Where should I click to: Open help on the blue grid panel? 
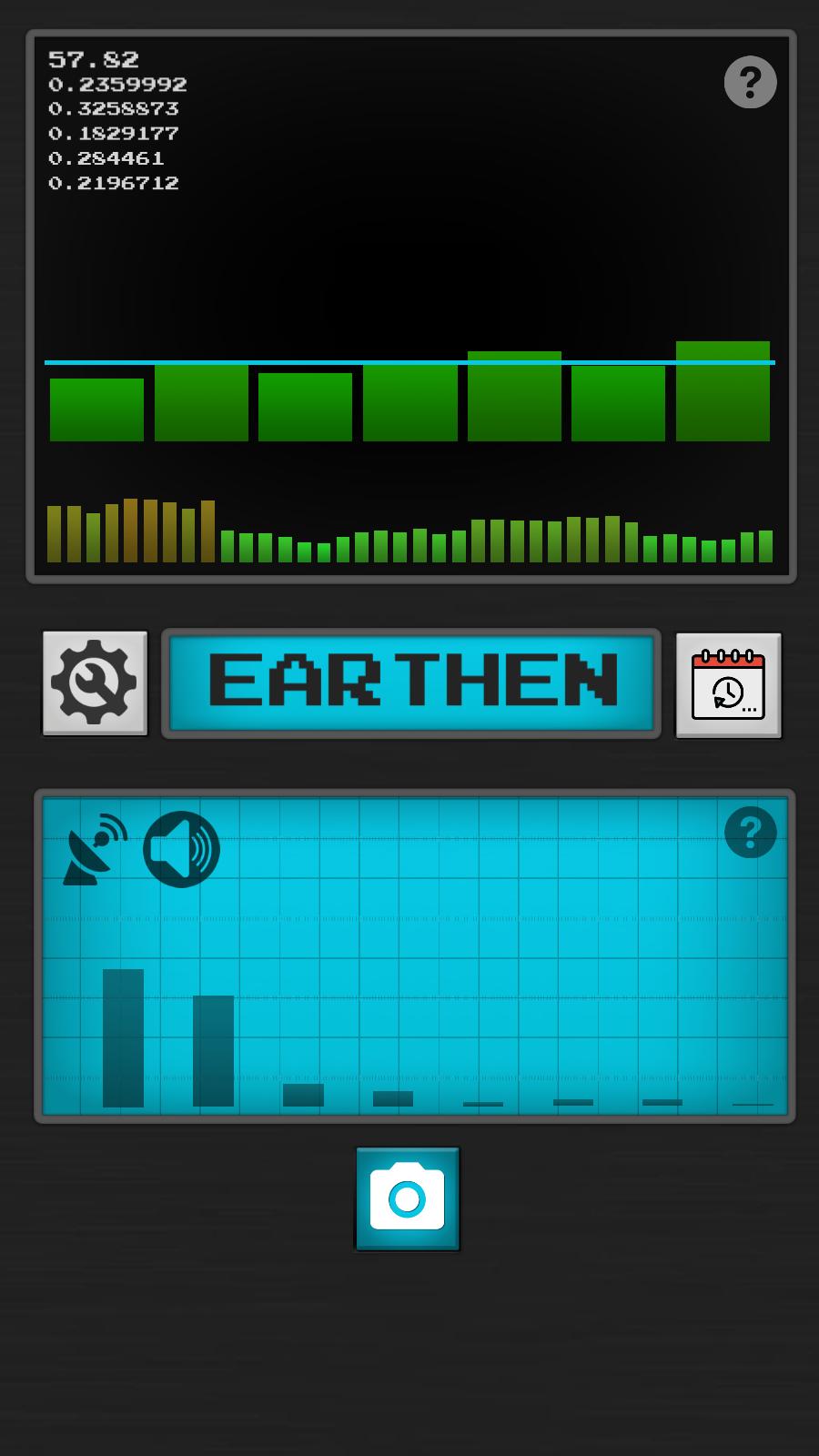(x=750, y=833)
